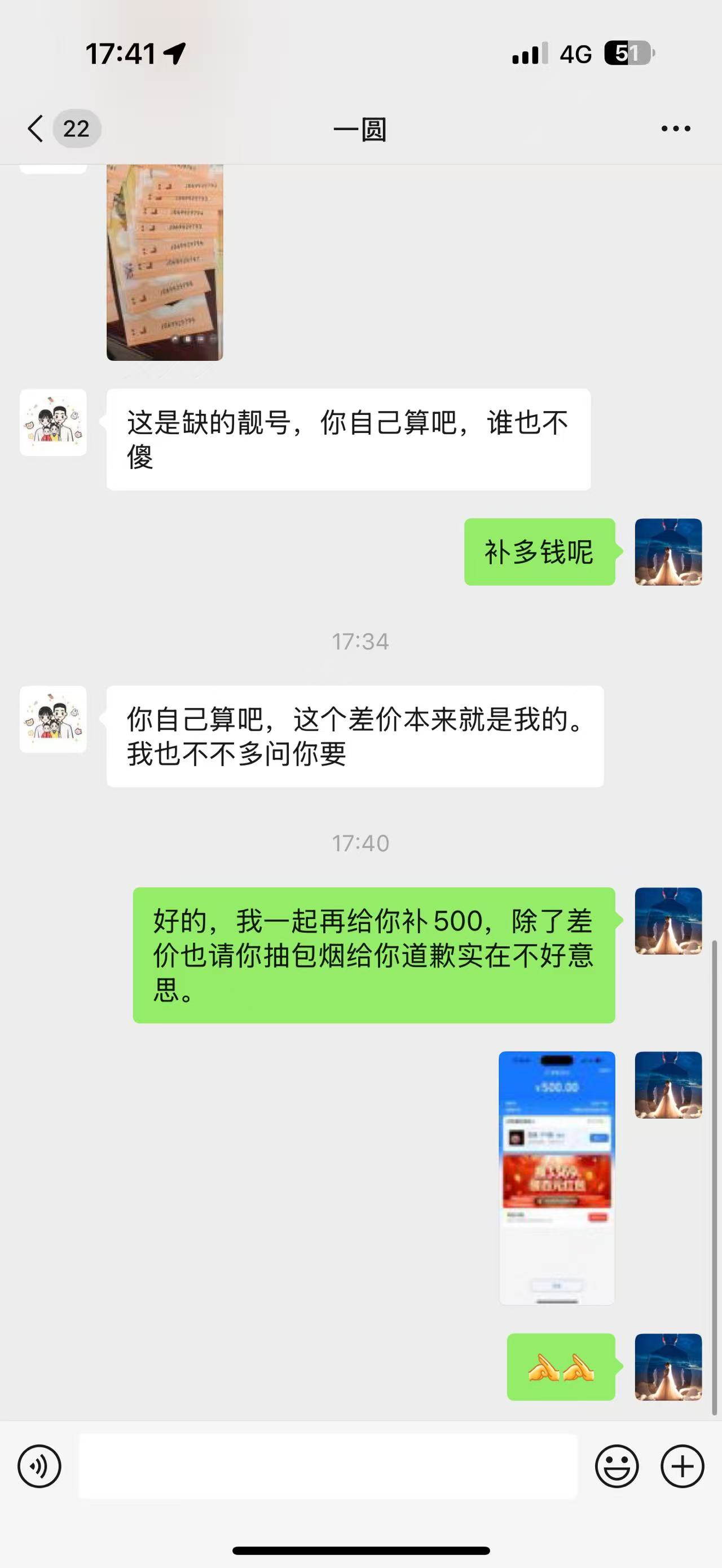This screenshot has width=722, height=1568.
Task: View the ¥500.00 payment screenshot image
Action: [x=556, y=1178]
